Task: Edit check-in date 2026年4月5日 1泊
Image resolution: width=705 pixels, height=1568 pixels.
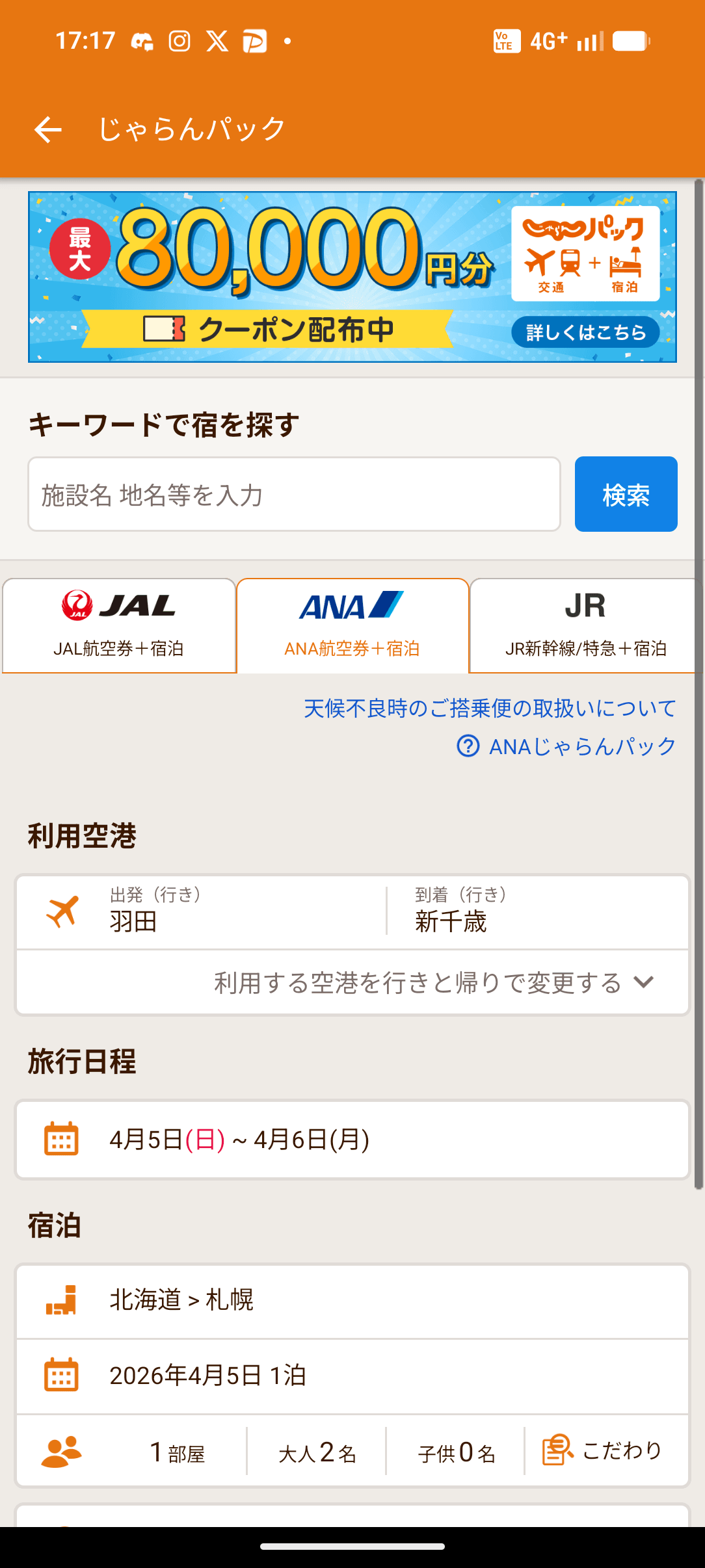Action: (x=352, y=1376)
